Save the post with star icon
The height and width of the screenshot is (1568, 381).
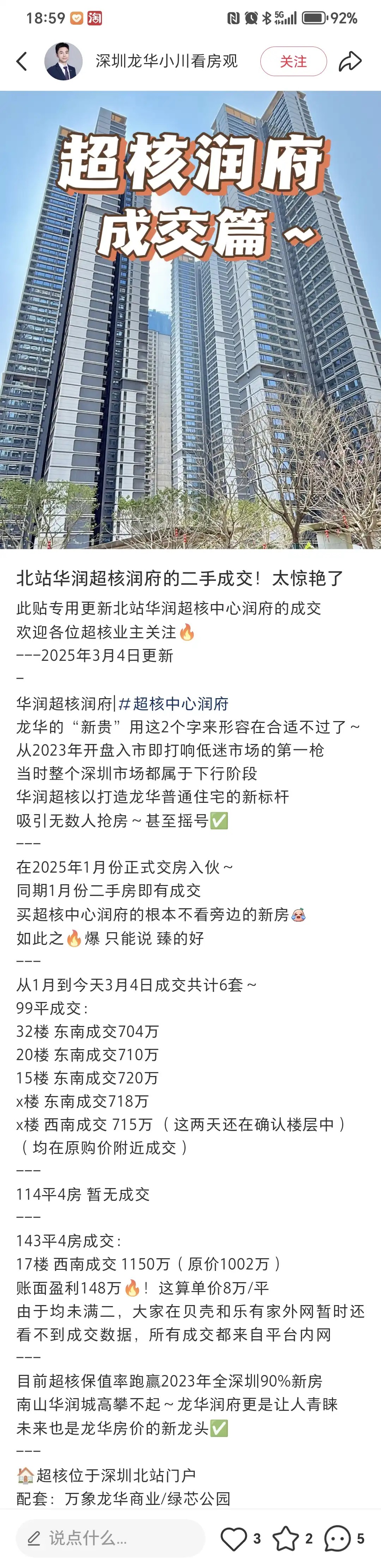[x=285, y=1538]
